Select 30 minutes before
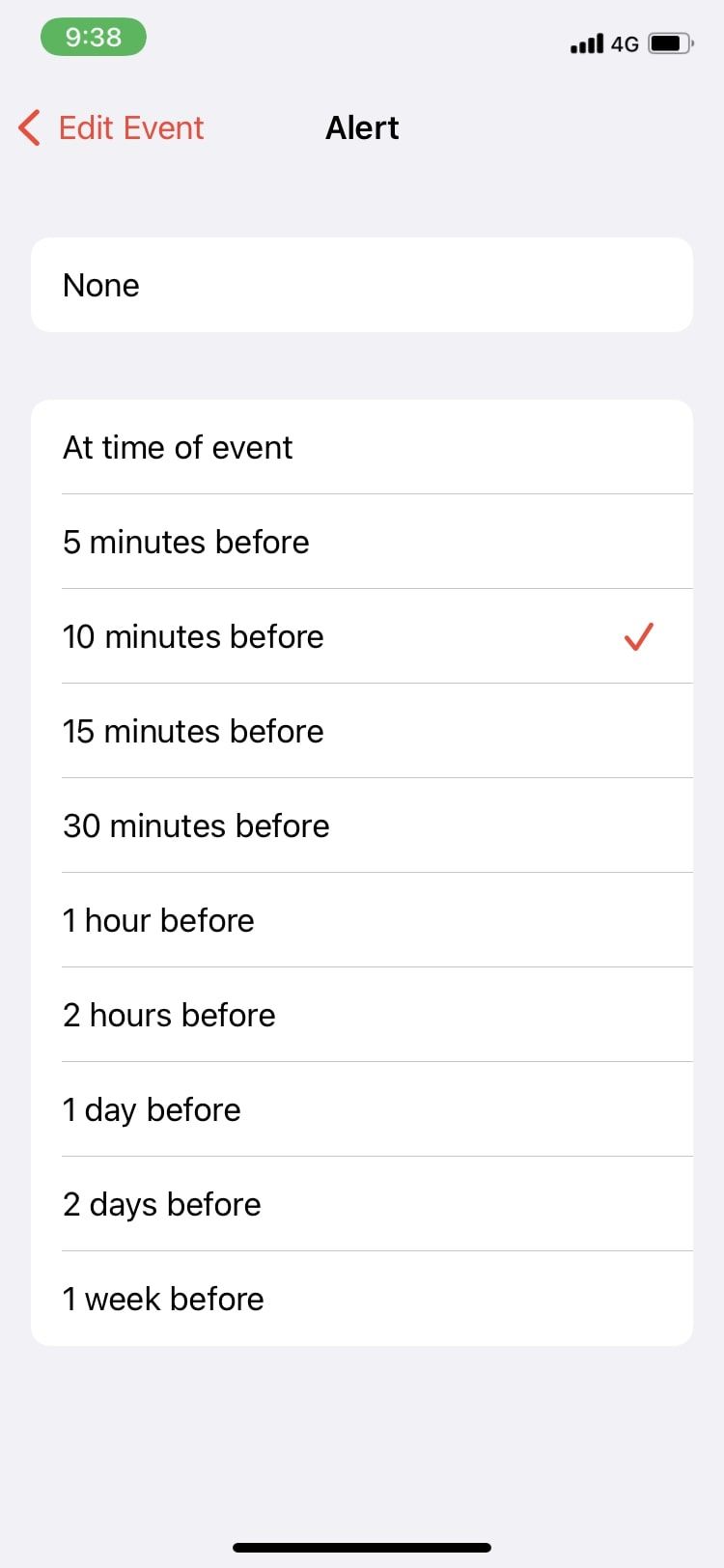 tap(361, 826)
